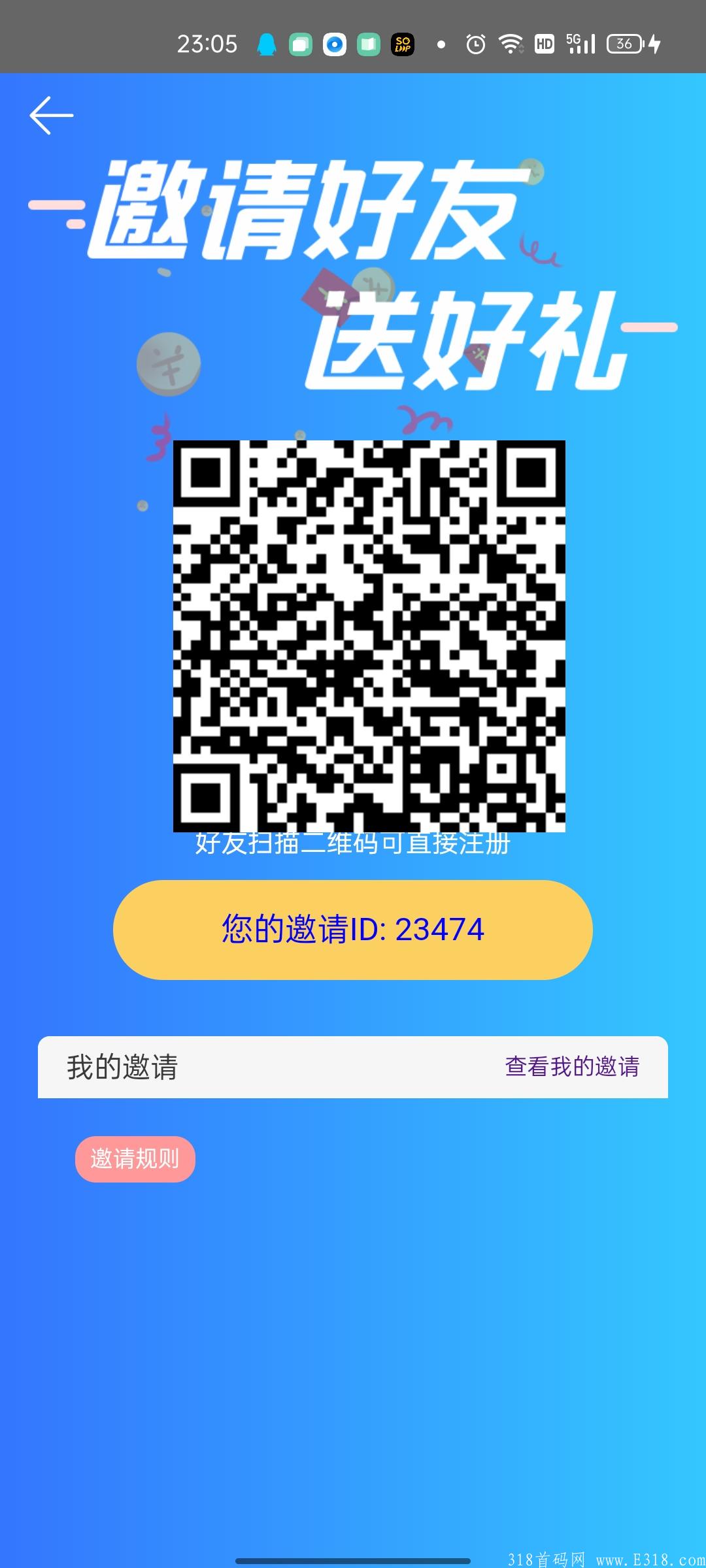Tap the clock showing 23:05
Image resolution: width=706 pixels, height=1568 pixels.
click(208, 43)
